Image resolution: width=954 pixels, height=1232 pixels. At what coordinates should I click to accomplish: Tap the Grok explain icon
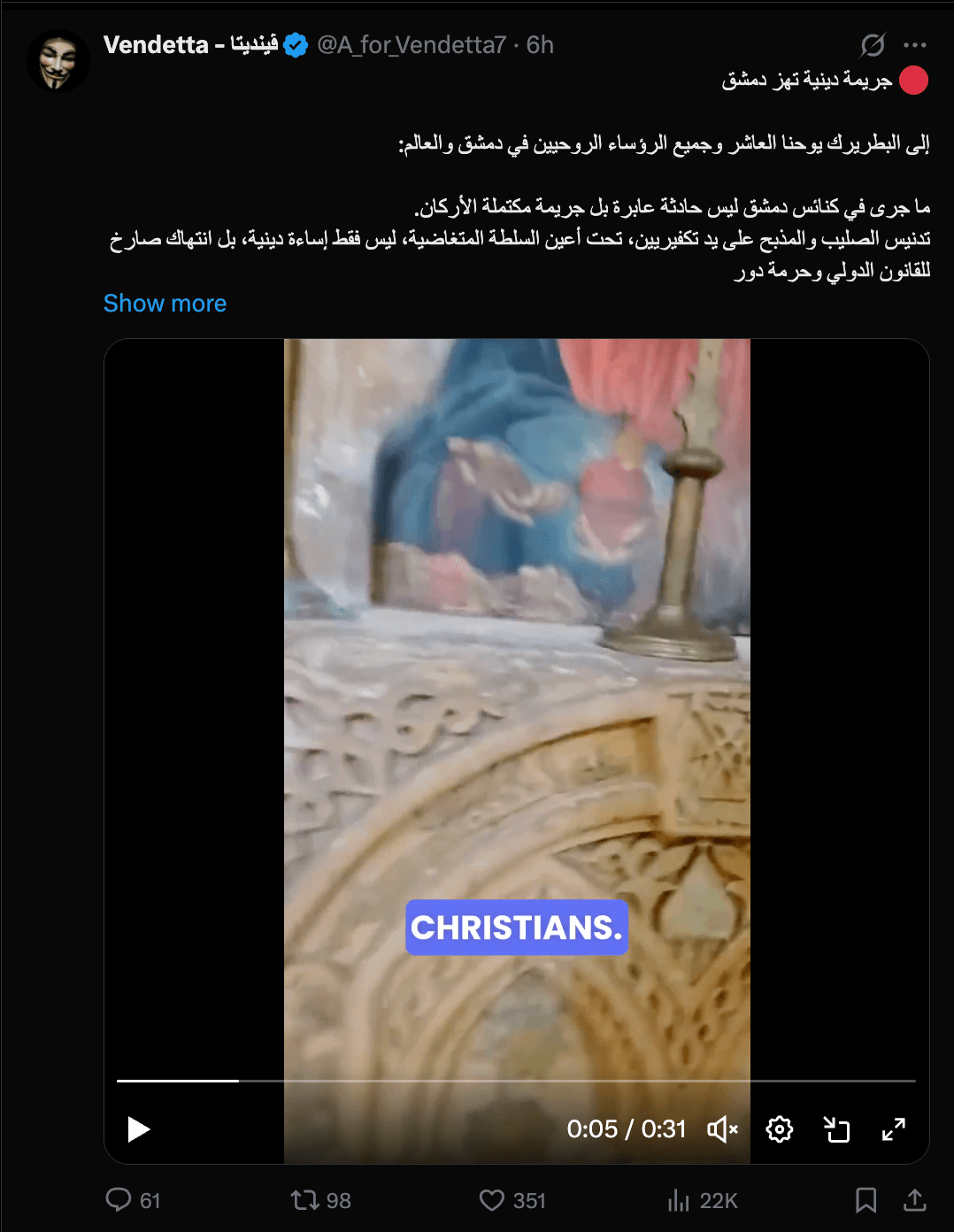click(x=872, y=45)
